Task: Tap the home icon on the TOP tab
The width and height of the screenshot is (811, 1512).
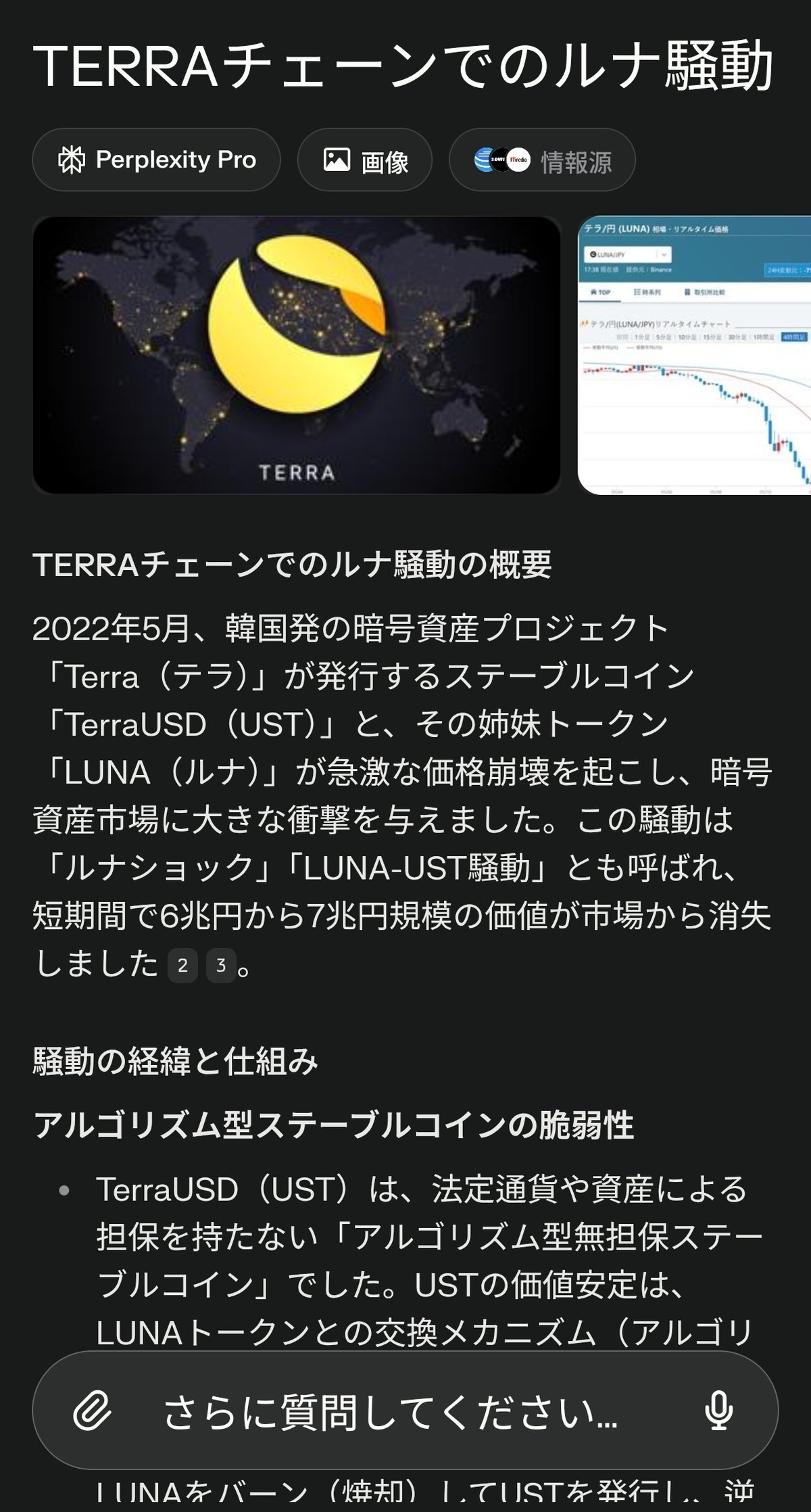Action: pyautogui.click(x=593, y=292)
